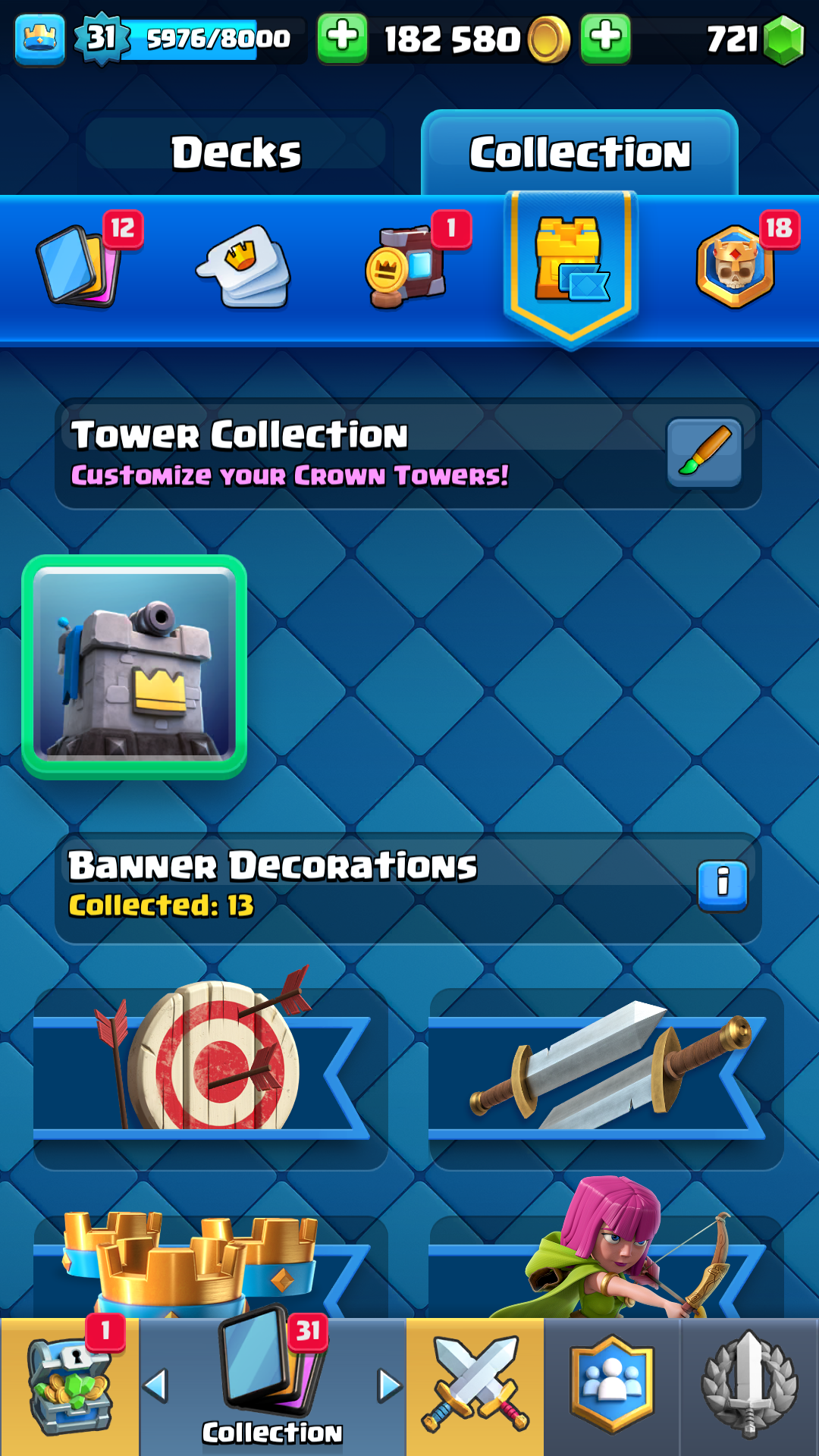Tap the green plus to add gold

coord(342,38)
